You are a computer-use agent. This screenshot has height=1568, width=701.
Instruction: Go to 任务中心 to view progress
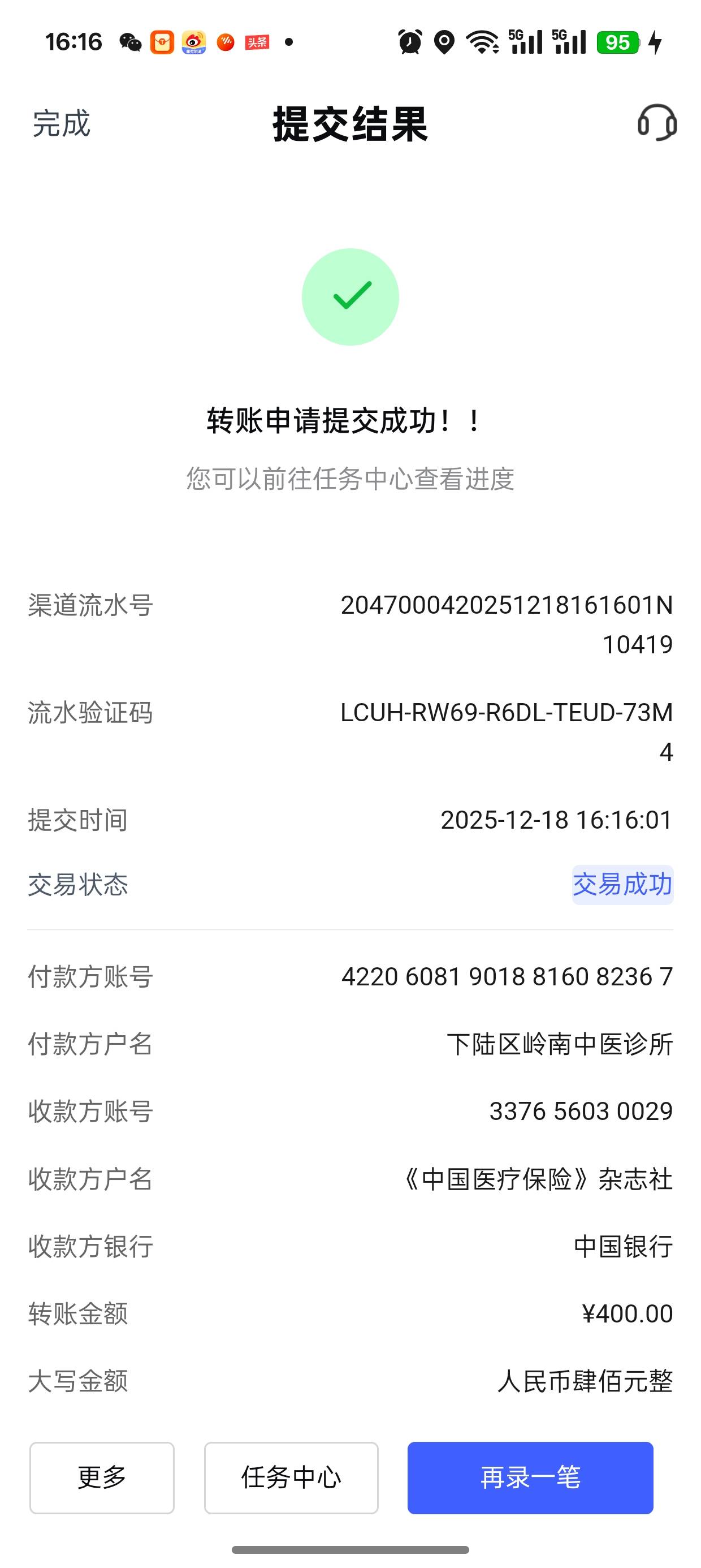pos(291,1477)
